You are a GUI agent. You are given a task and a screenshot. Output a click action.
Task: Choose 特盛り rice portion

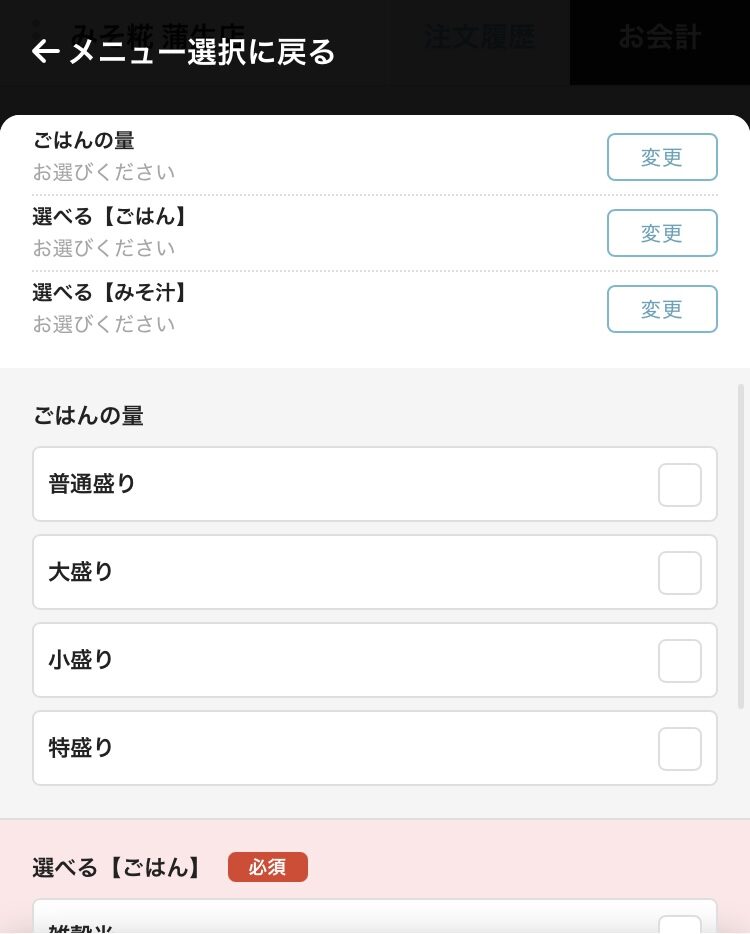click(x=679, y=749)
